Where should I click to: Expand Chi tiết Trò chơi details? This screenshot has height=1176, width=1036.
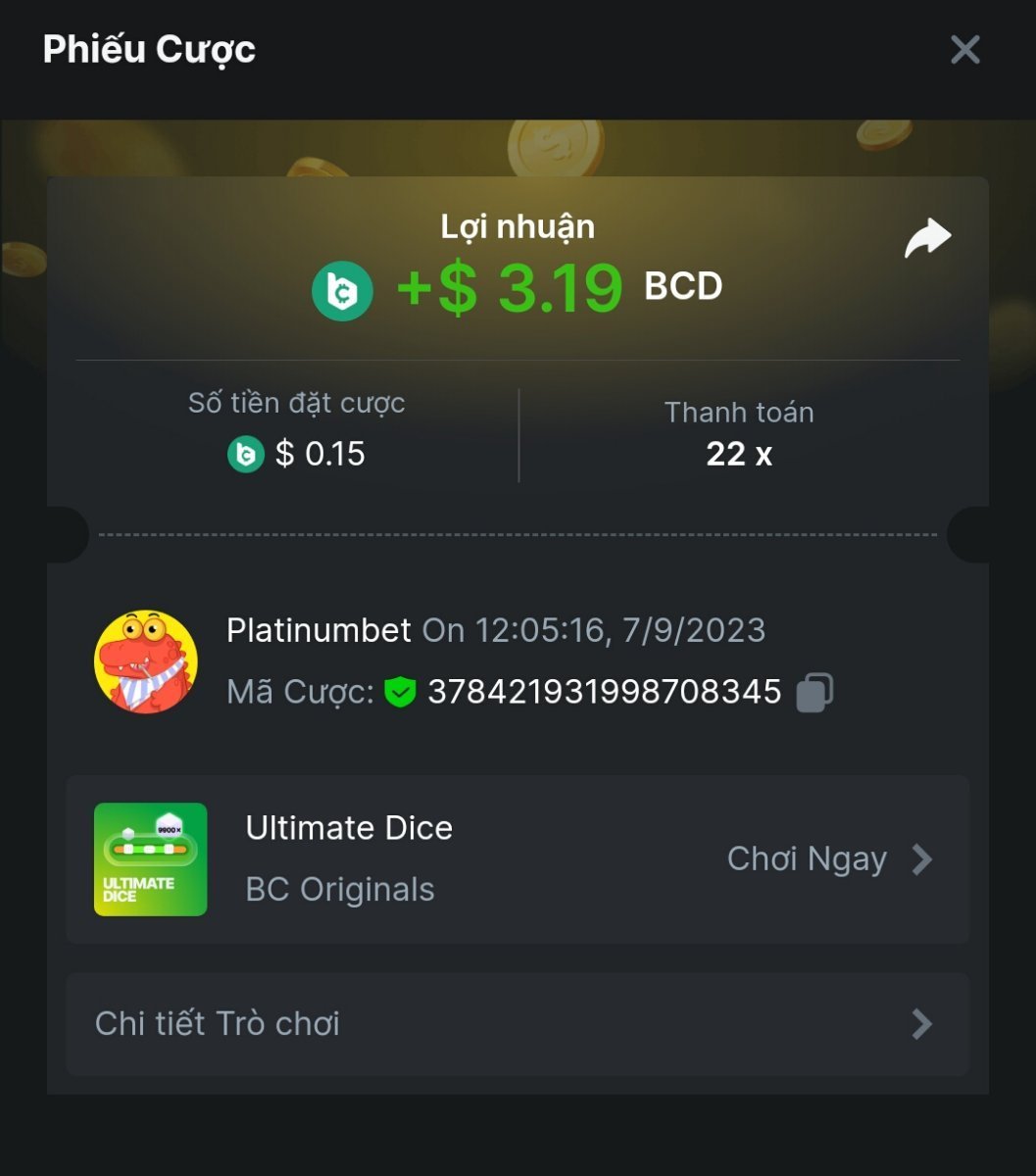click(x=518, y=1024)
